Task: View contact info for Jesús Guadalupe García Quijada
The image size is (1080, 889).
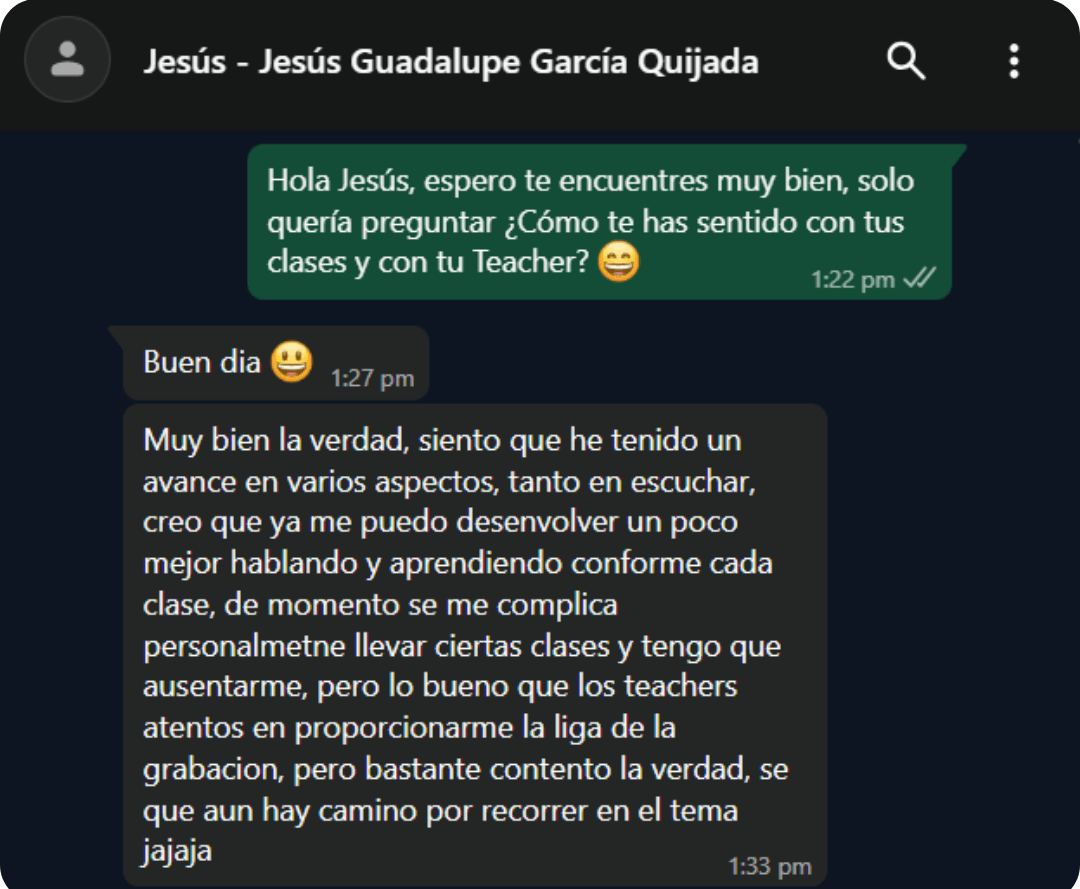Action: click(x=450, y=62)
